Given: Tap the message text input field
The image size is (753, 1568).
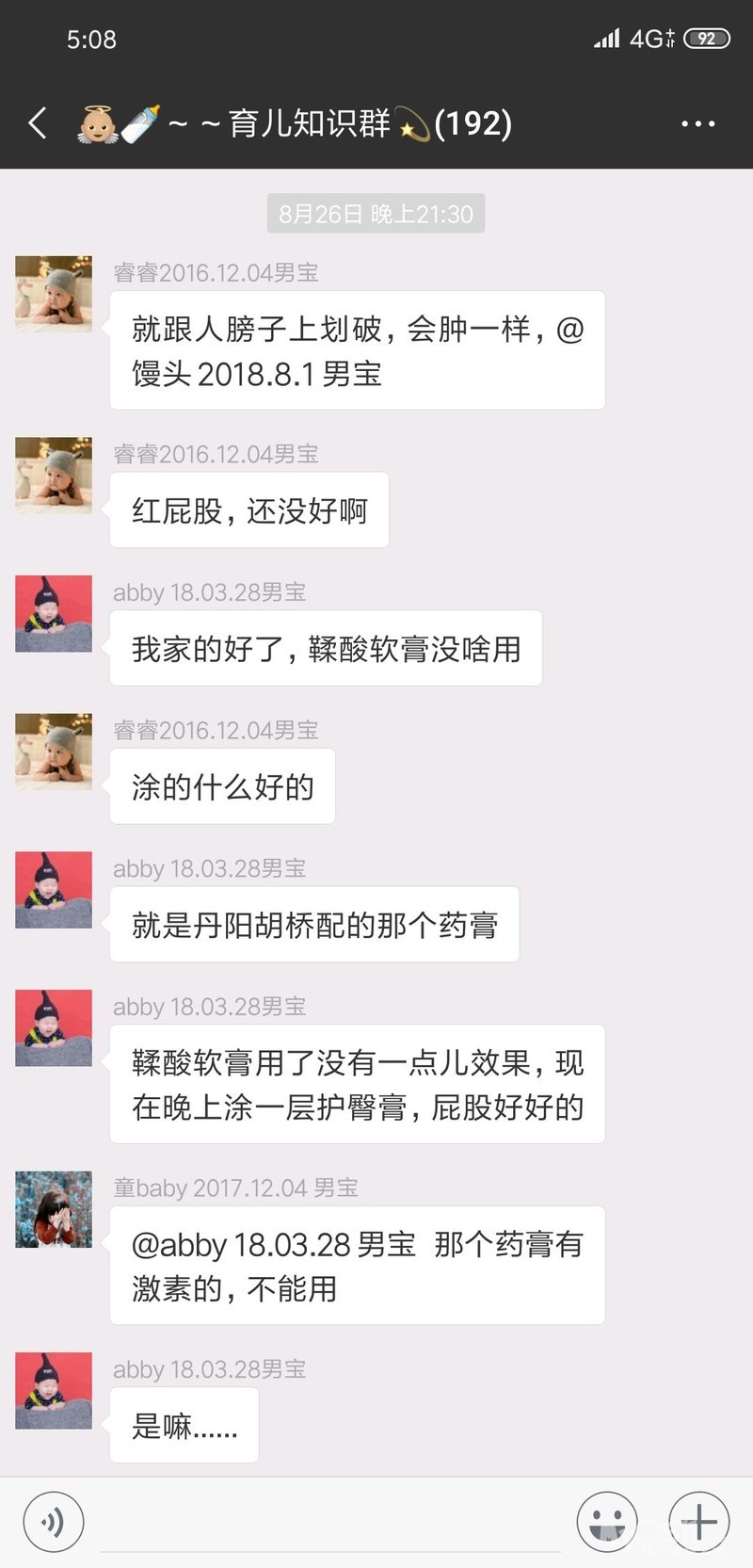Looking at the screenshot, I should [x=329, y=1522].
